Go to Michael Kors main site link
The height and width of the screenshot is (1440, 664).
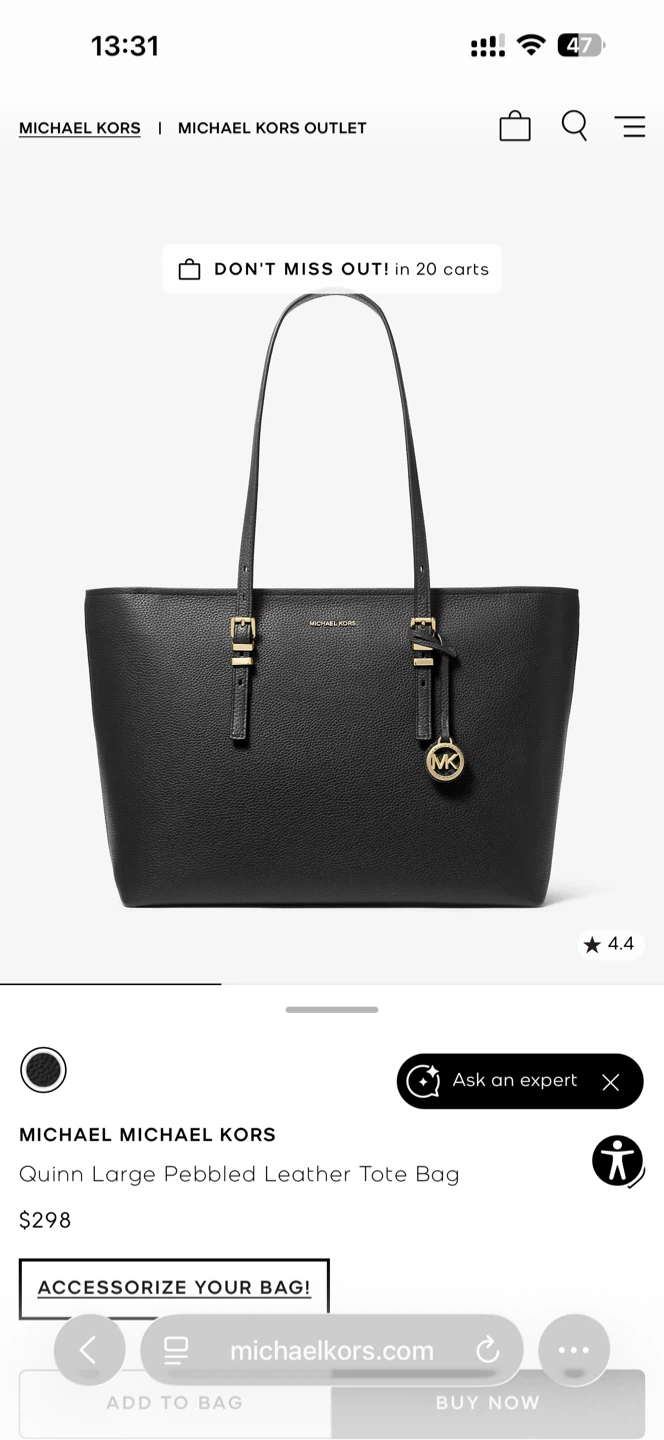click(x=80, y=128)
